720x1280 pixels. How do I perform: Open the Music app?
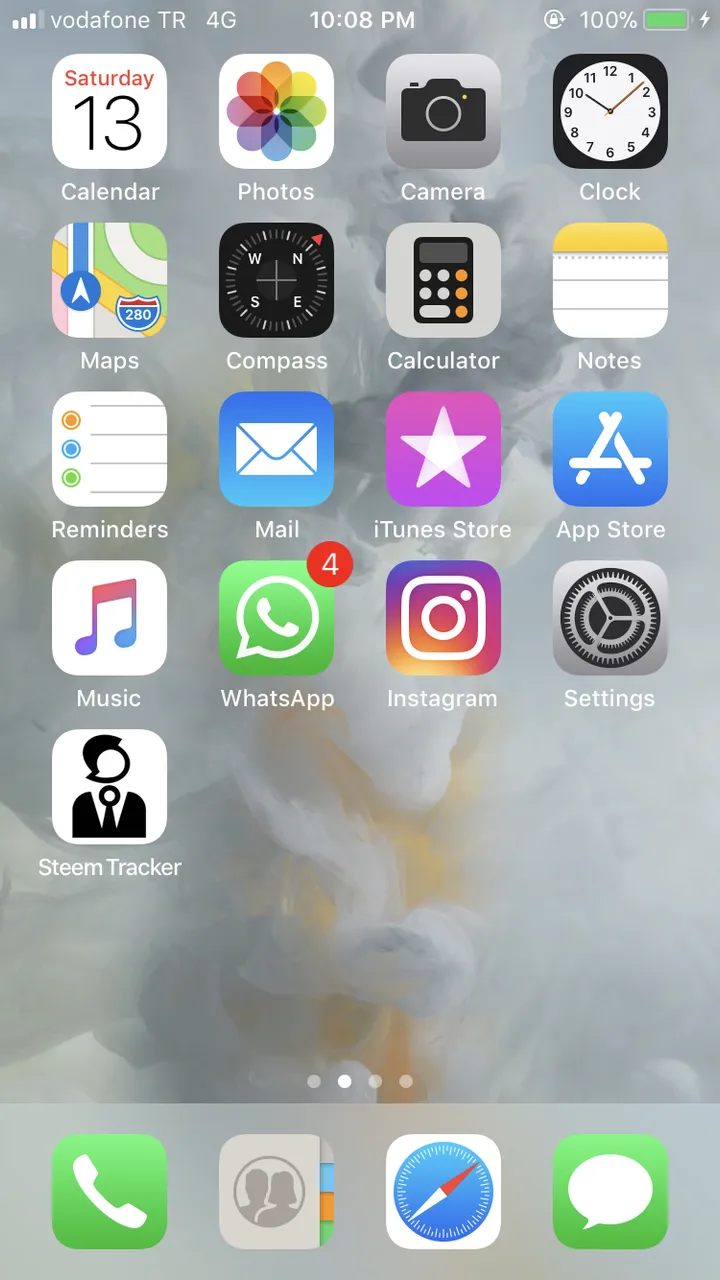[x=109, y=618]
